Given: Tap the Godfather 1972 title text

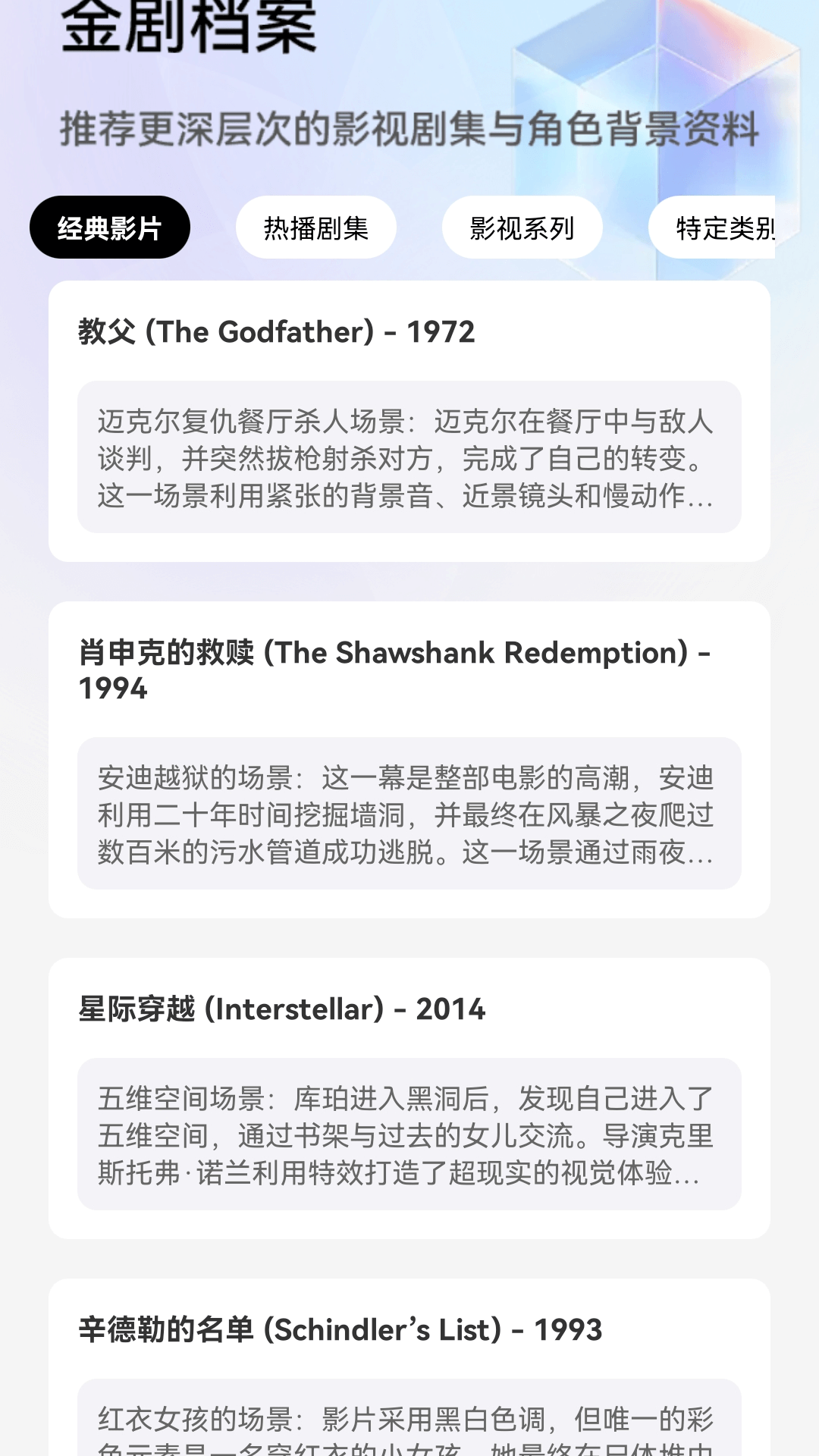Looking at the screenshot, I should (275, 331).
